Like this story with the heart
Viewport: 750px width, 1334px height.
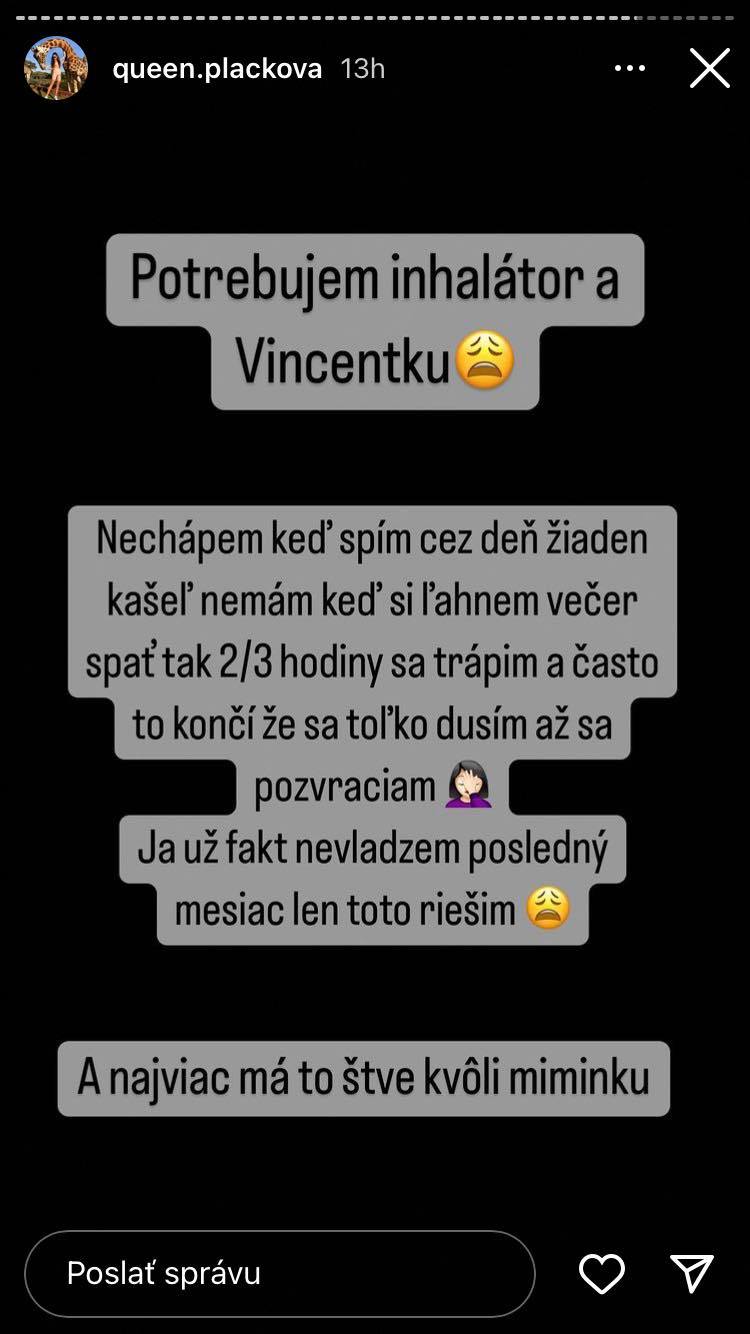click(602, 1273)
